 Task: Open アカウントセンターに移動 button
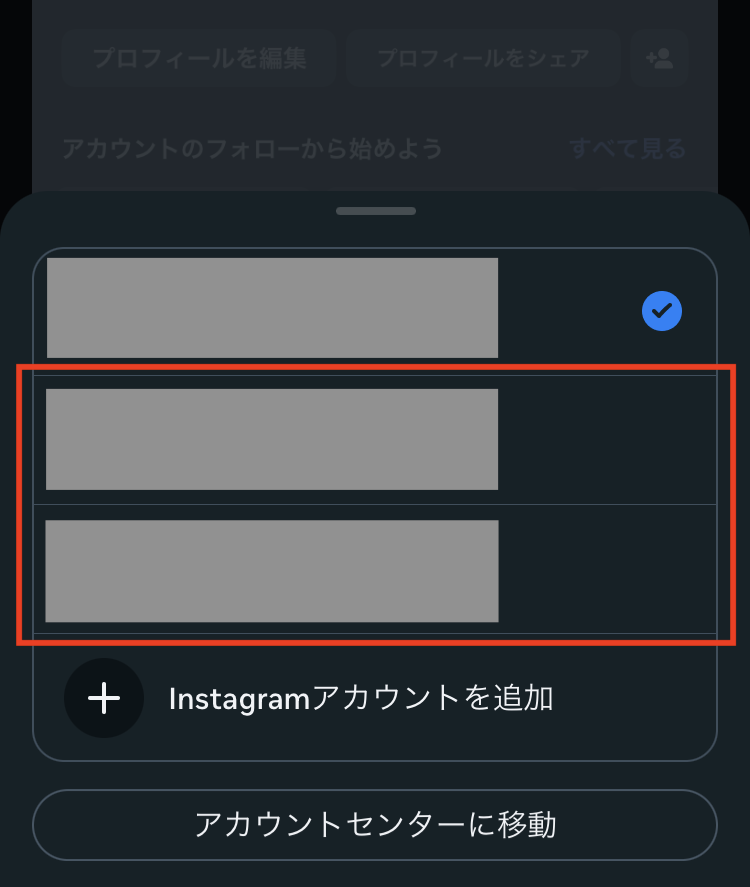coord(375,825)
